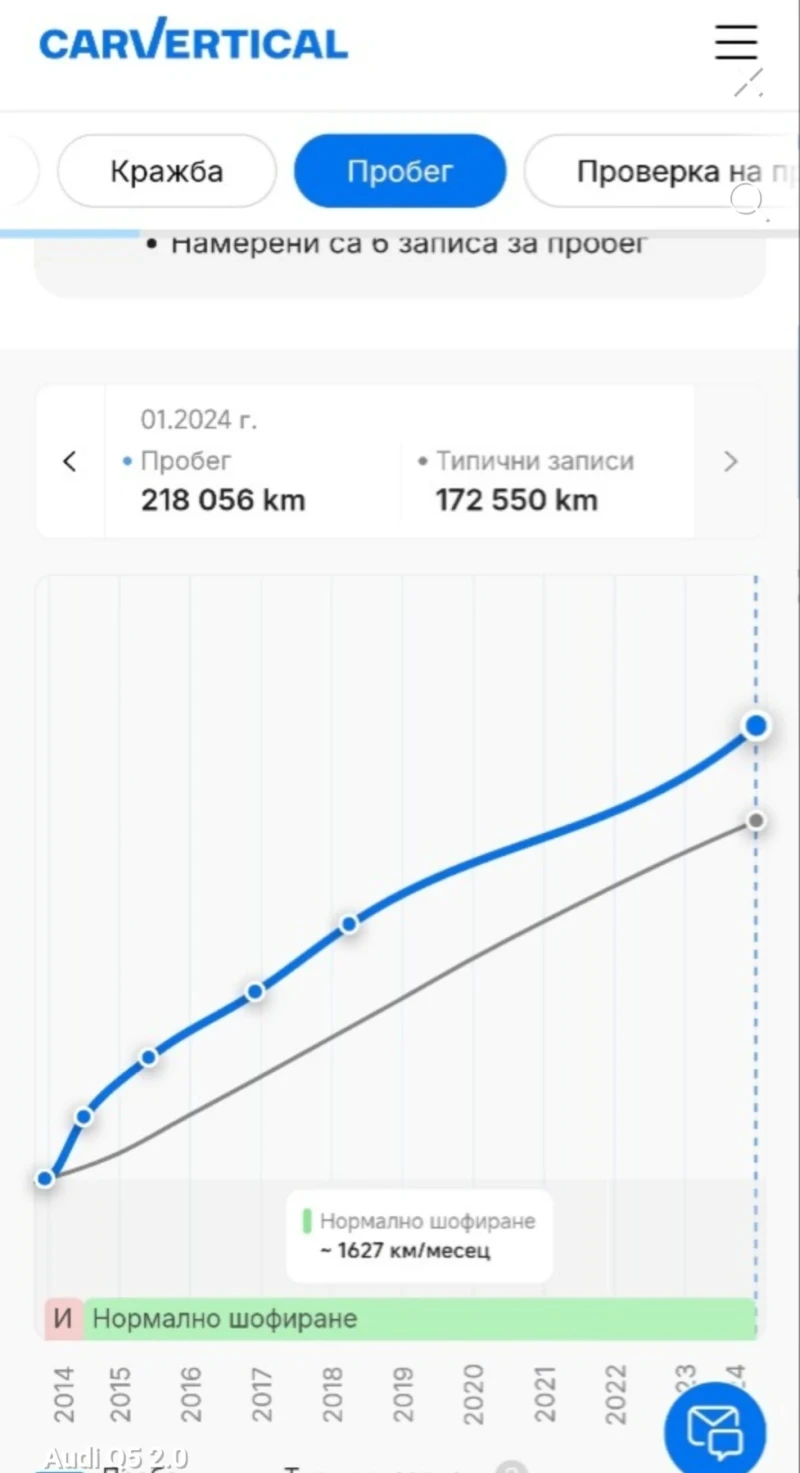Select the 2018 mileage point on the chart
This screenshot has height=1473, width=800.
click(349, 924)
